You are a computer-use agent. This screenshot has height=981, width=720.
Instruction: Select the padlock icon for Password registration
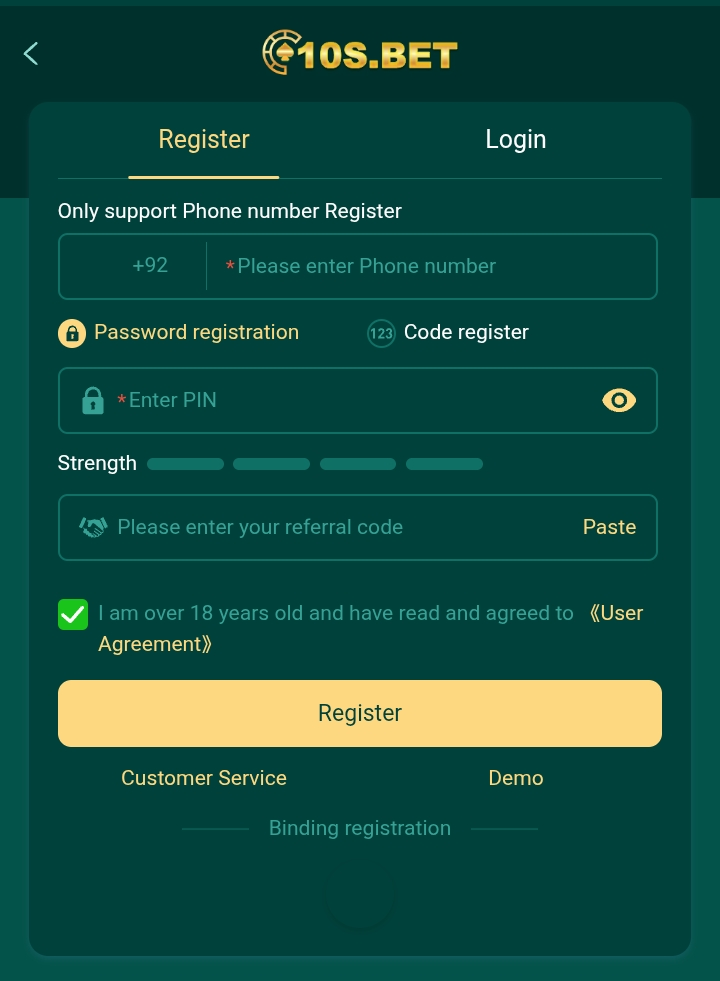tap(72, 332)
